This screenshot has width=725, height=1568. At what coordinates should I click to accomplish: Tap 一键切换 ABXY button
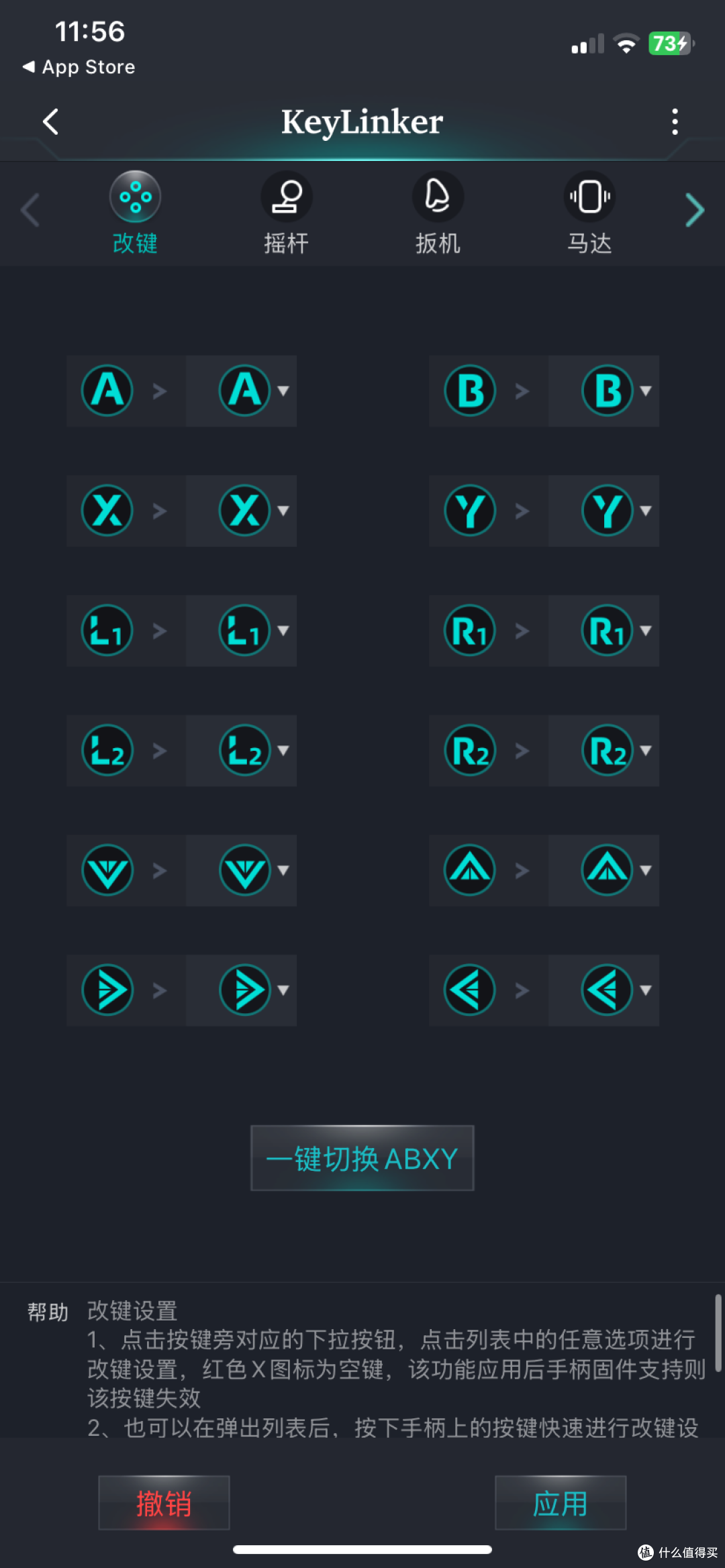[362, 1158]
